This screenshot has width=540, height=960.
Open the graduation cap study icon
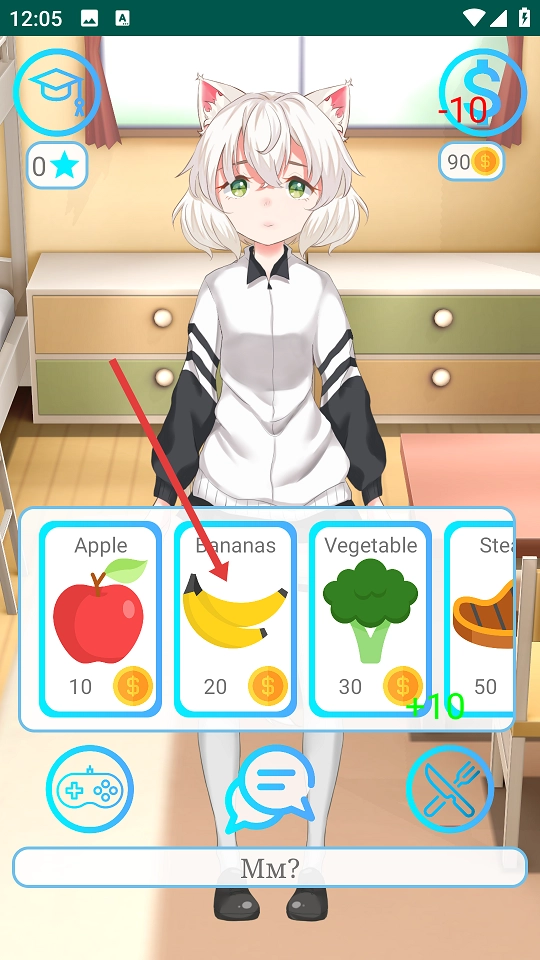pyautogui.click(x=57, y=92)
